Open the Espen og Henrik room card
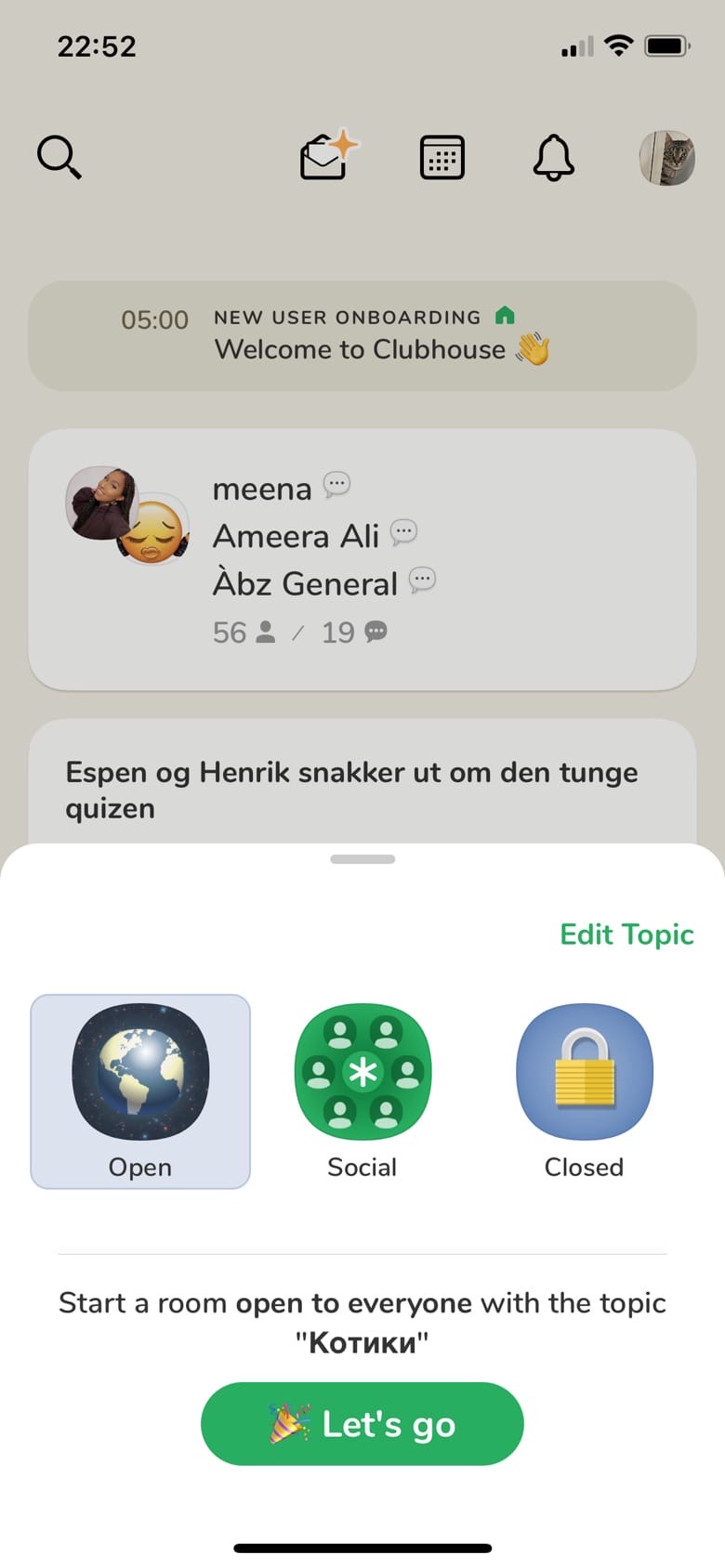This screenshot has height=1568, width=725. (x=362, y=789)
